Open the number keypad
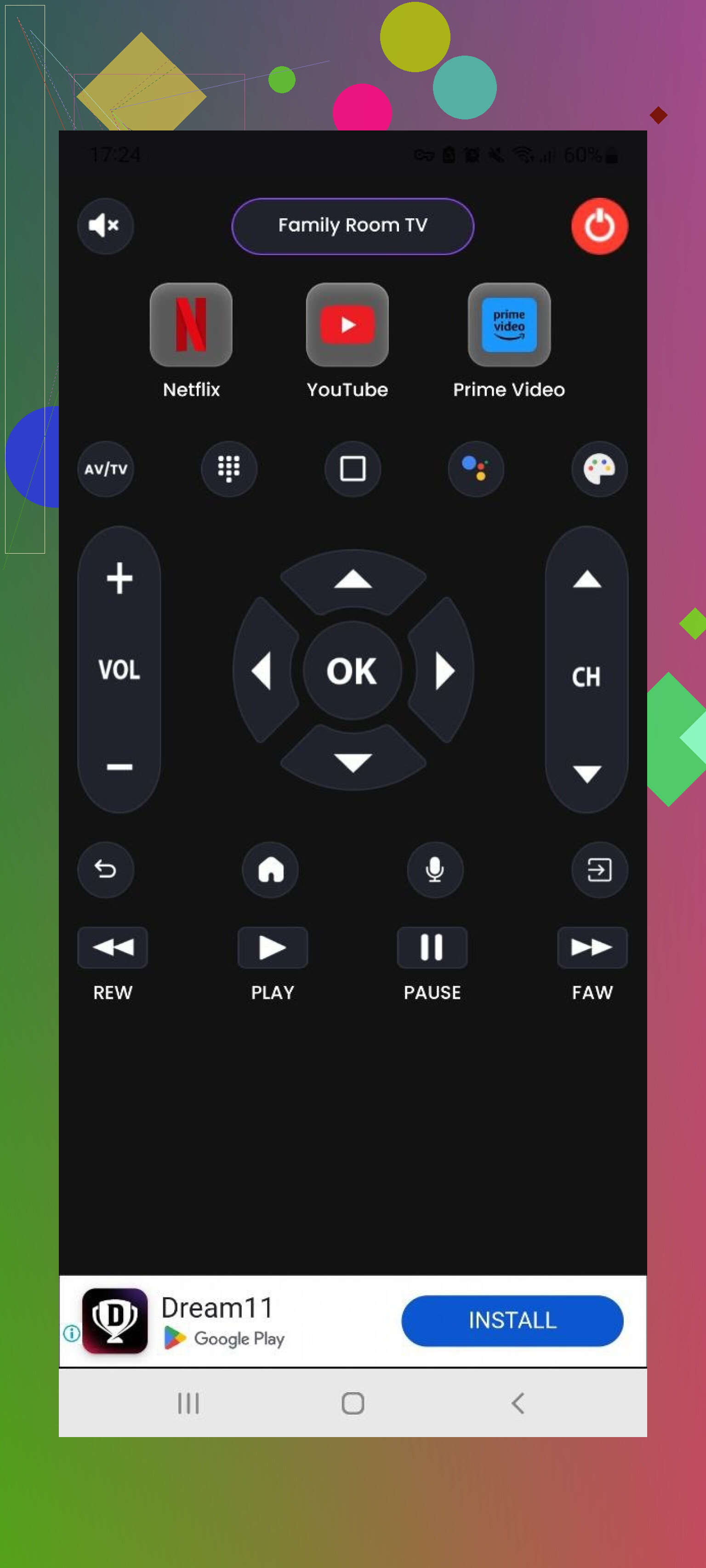The width and height of the screenshot is (706, 1568). 229,469
